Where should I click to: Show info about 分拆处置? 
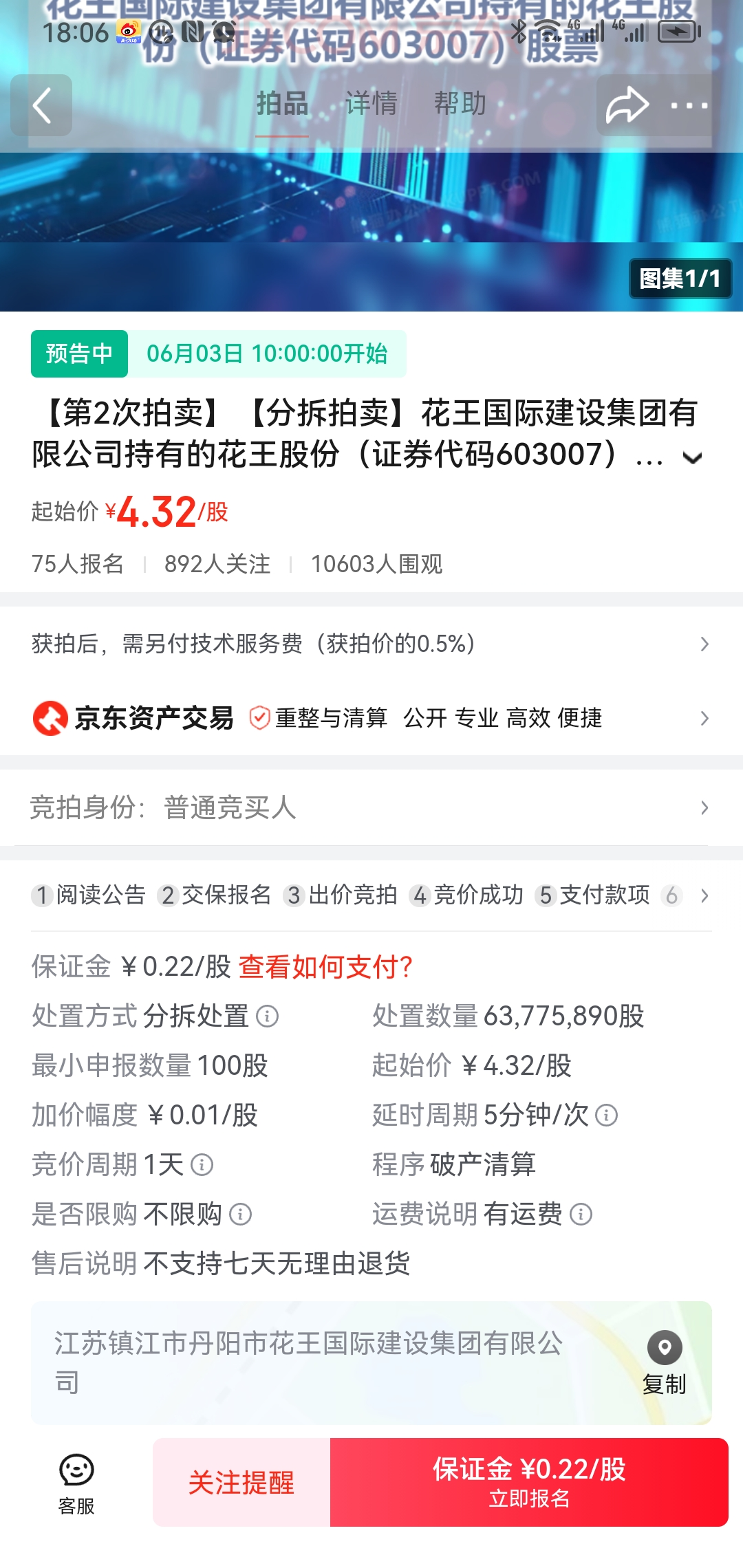point(268,1016)
